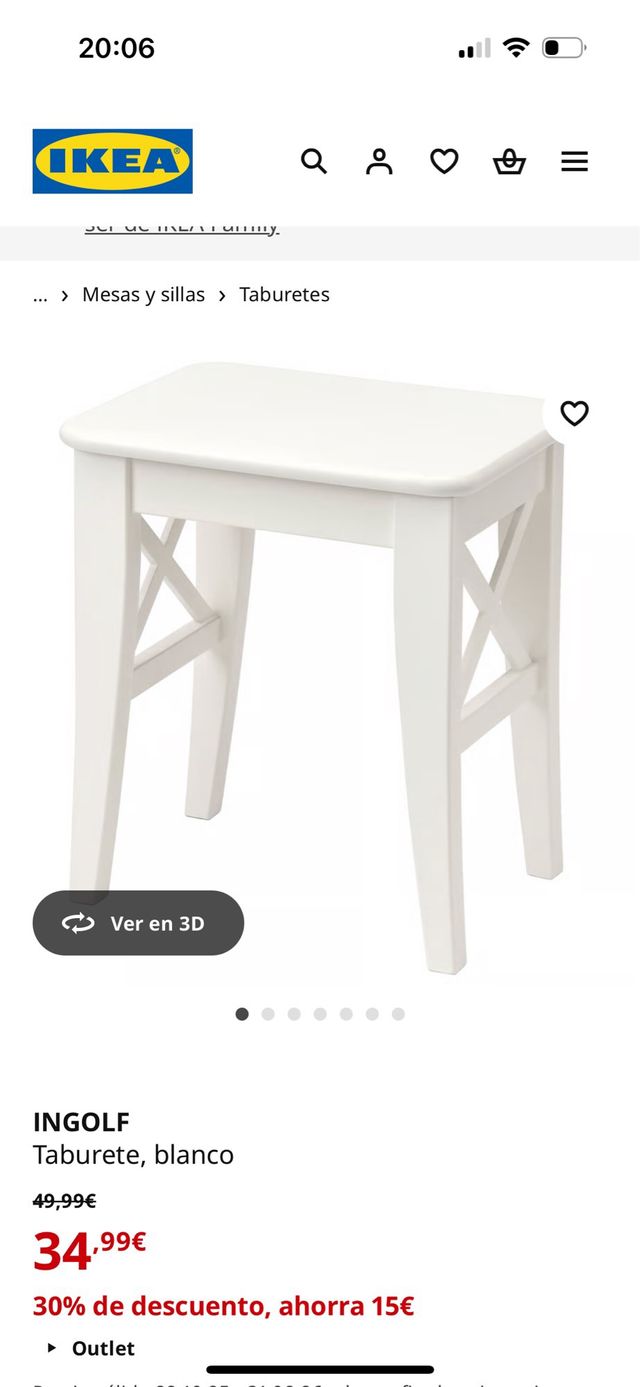Expand the collapsed breadcrumb ellipsis

click(x=40, y=295)
